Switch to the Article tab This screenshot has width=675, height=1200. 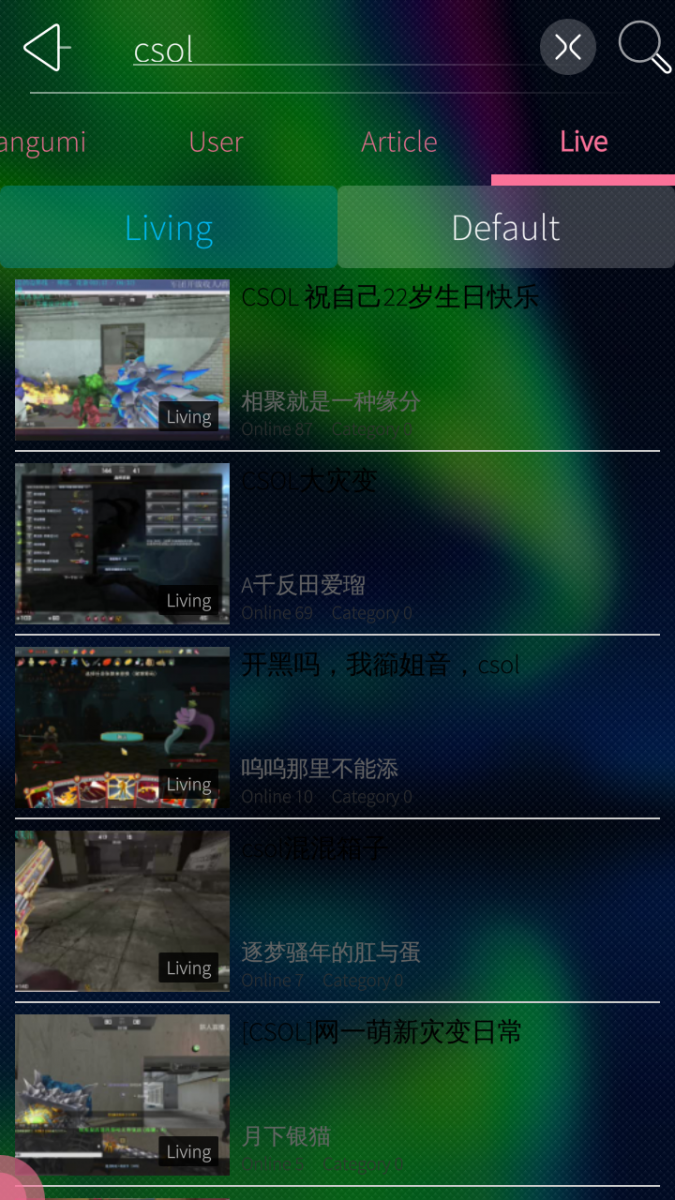pyautogui.click(x=399, y=142)
